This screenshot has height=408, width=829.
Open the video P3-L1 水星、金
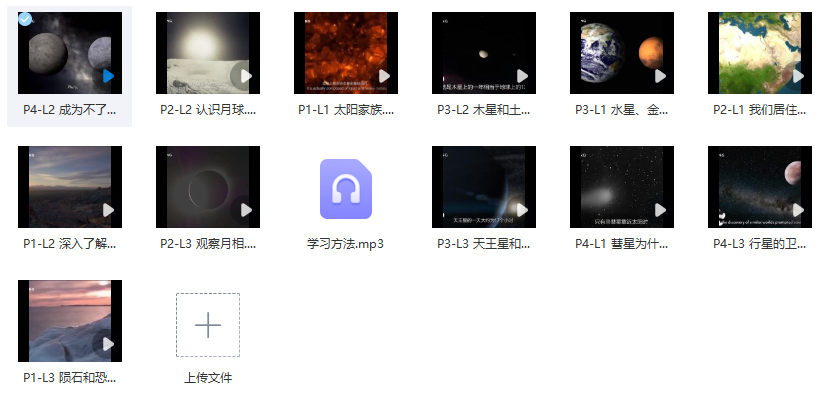(621, 54)
